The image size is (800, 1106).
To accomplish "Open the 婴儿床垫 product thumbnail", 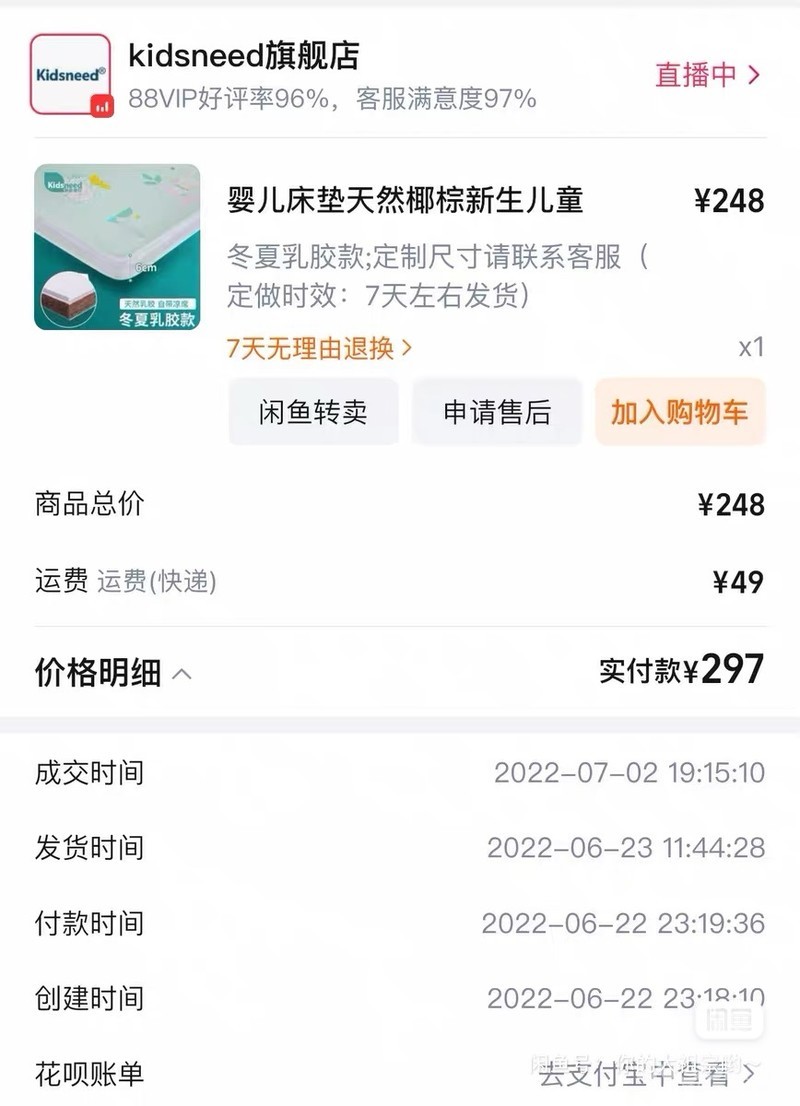I will coord(117,247).
